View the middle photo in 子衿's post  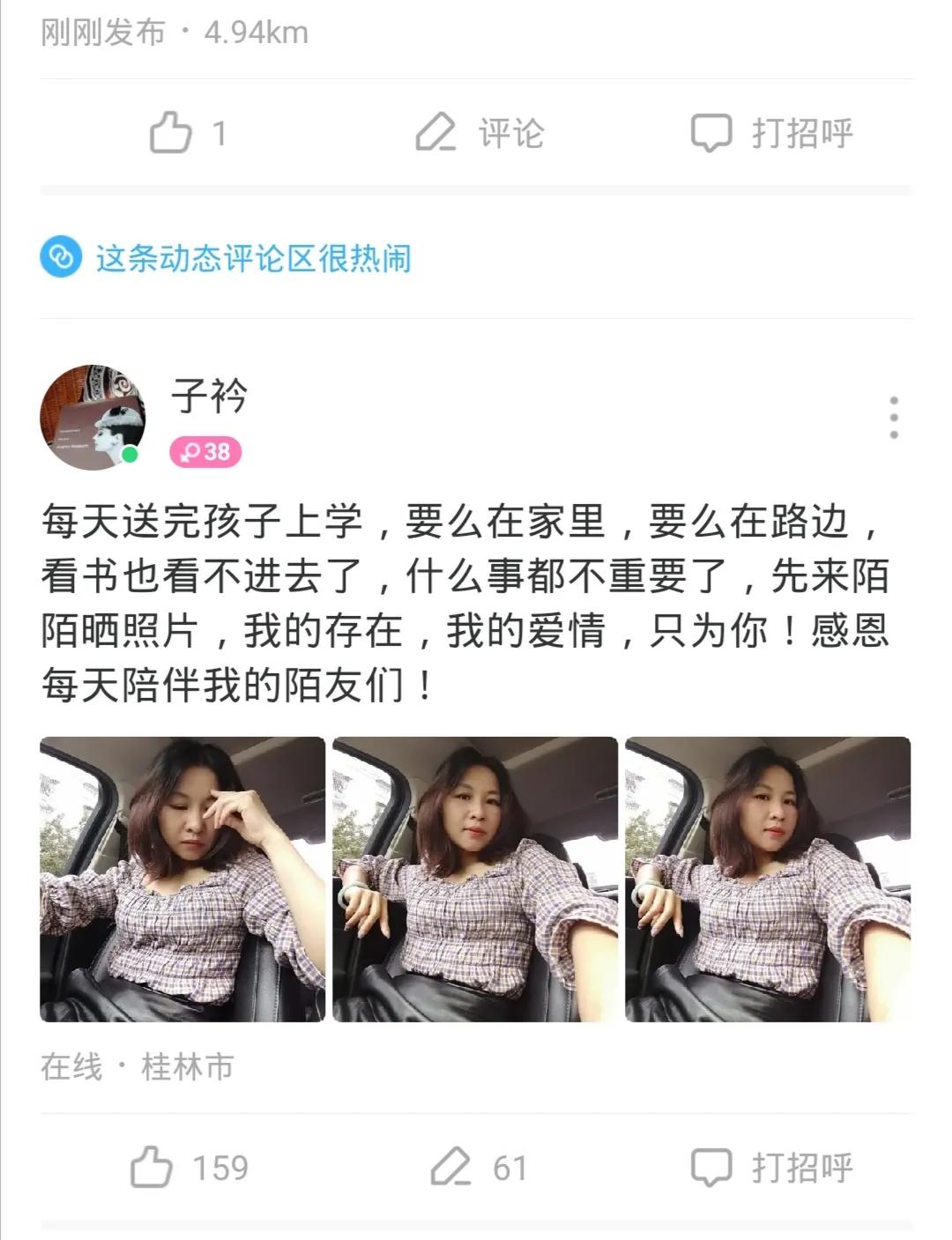coord(475,879)
